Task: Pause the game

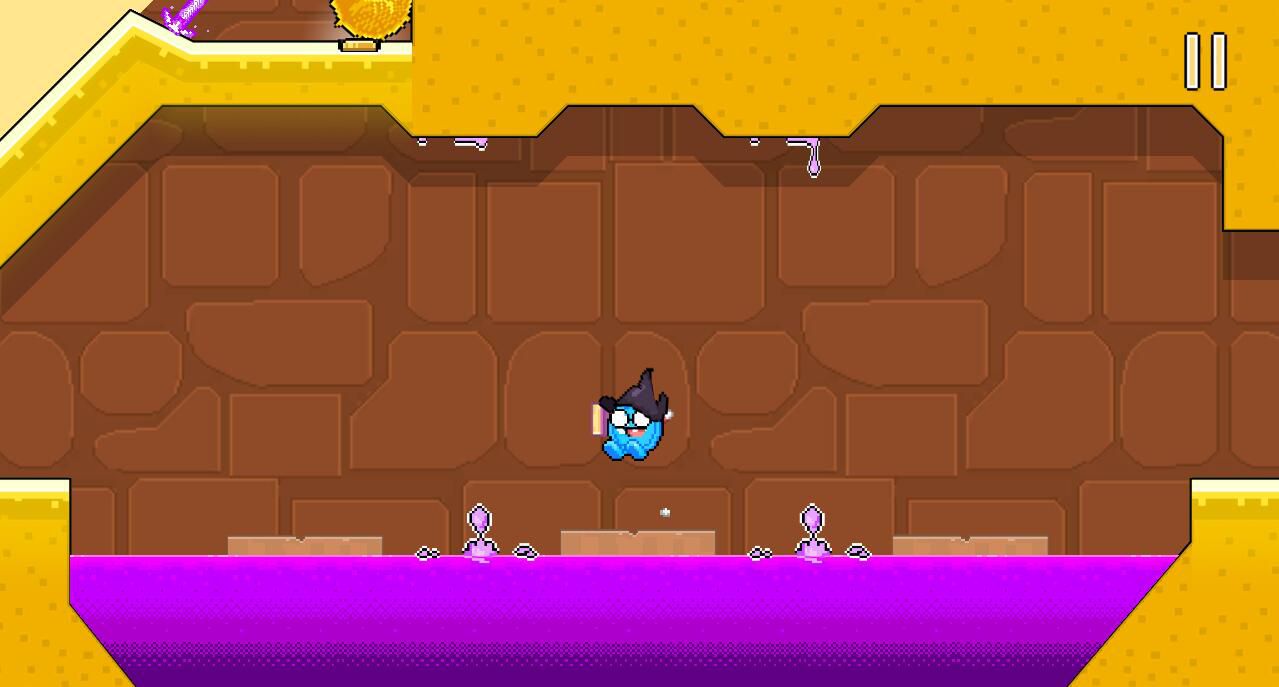Action: (x=1205, y=61)
